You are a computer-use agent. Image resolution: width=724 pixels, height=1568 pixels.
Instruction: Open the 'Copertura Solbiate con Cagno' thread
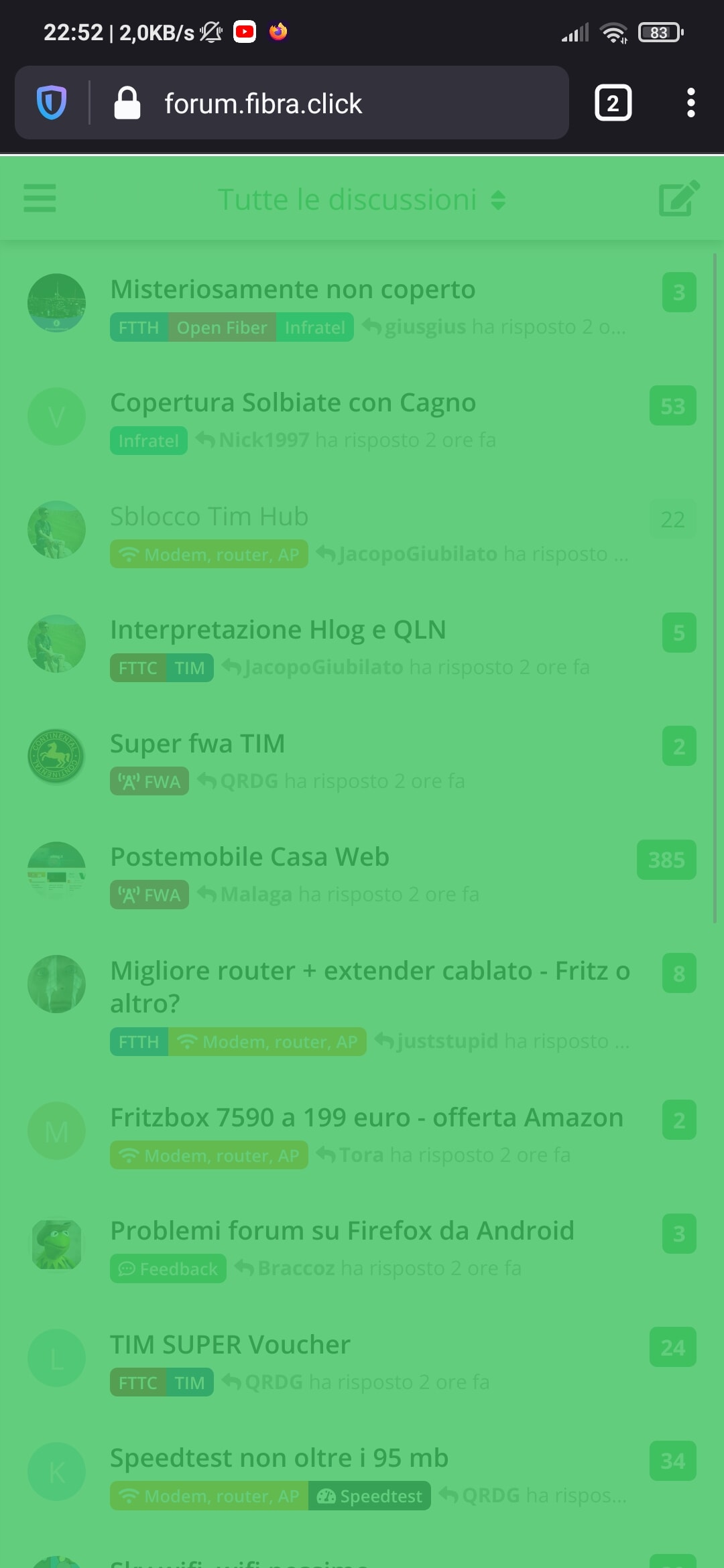pos(292,403)
